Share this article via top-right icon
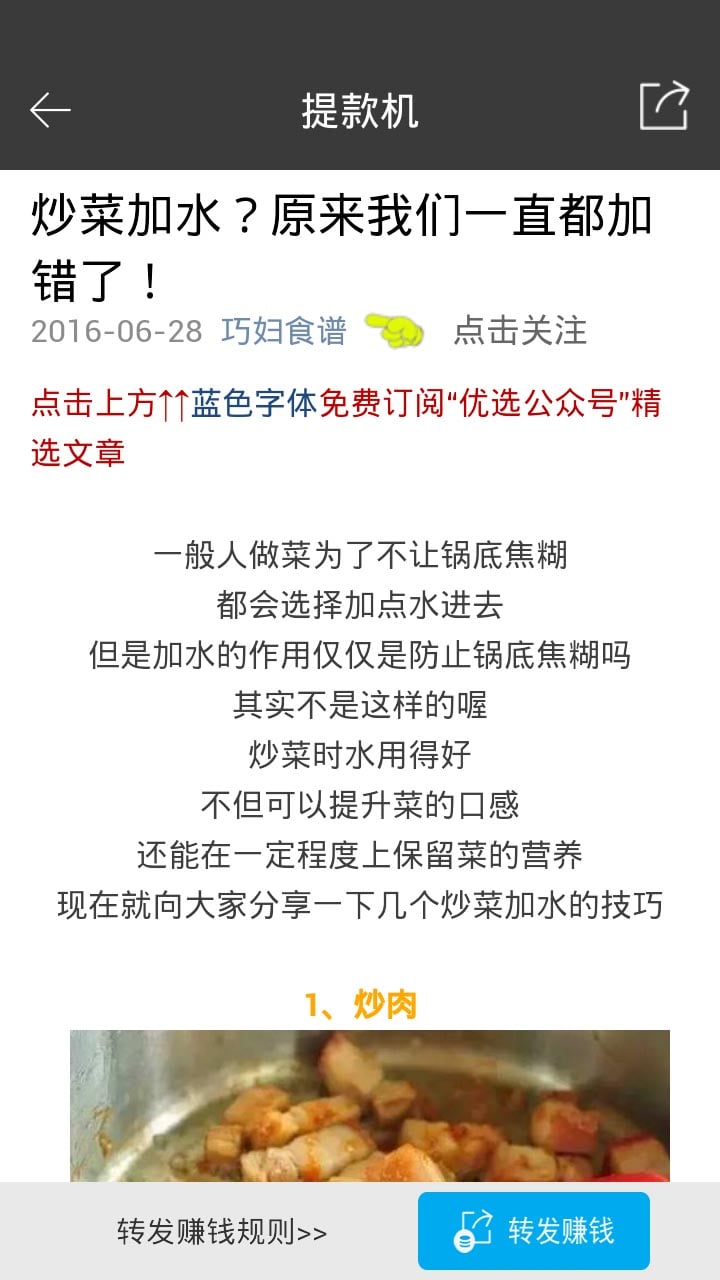 pyautogui.click(x=665, y=106)
